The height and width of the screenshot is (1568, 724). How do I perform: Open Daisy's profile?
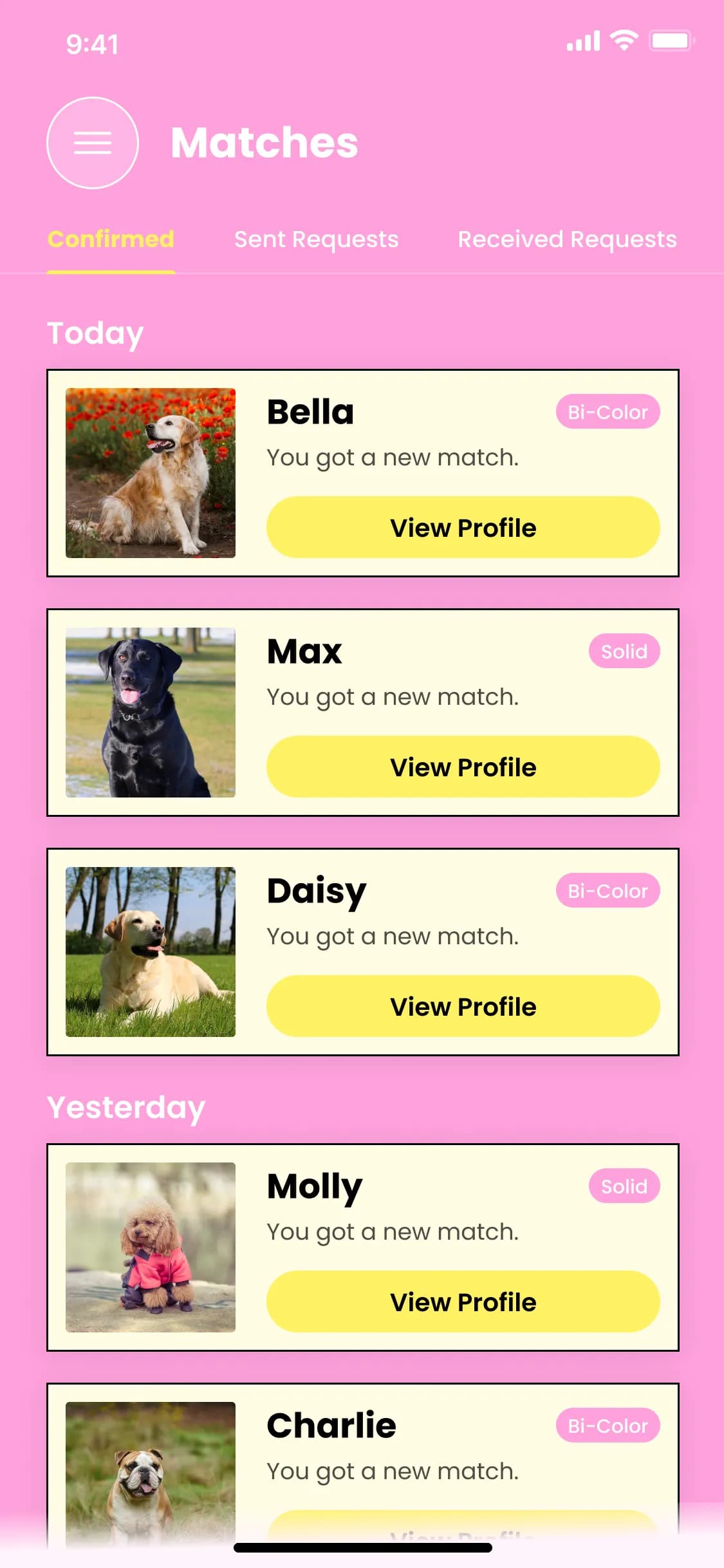[462, 1006]
